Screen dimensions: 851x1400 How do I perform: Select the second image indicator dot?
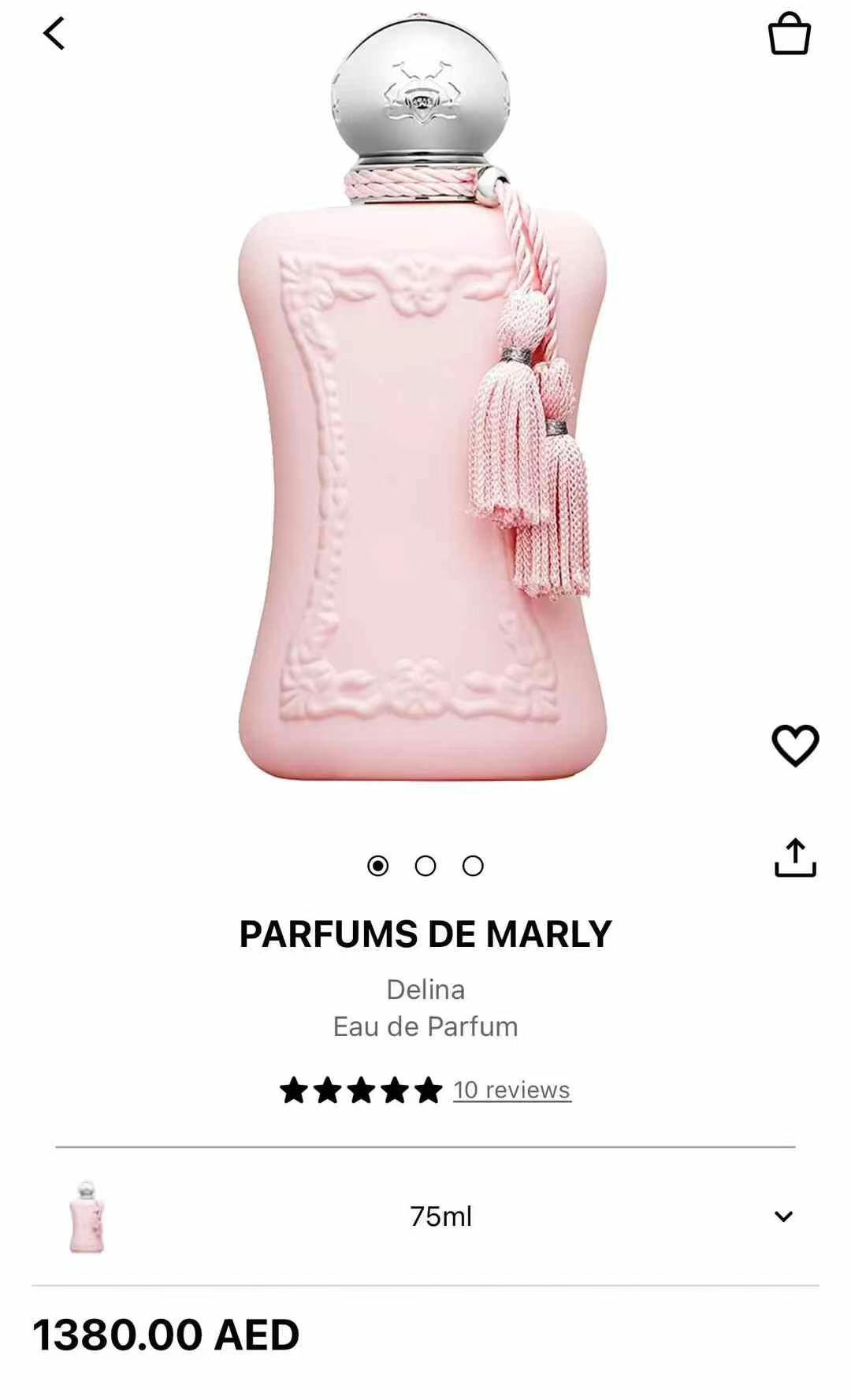[425, 866]
